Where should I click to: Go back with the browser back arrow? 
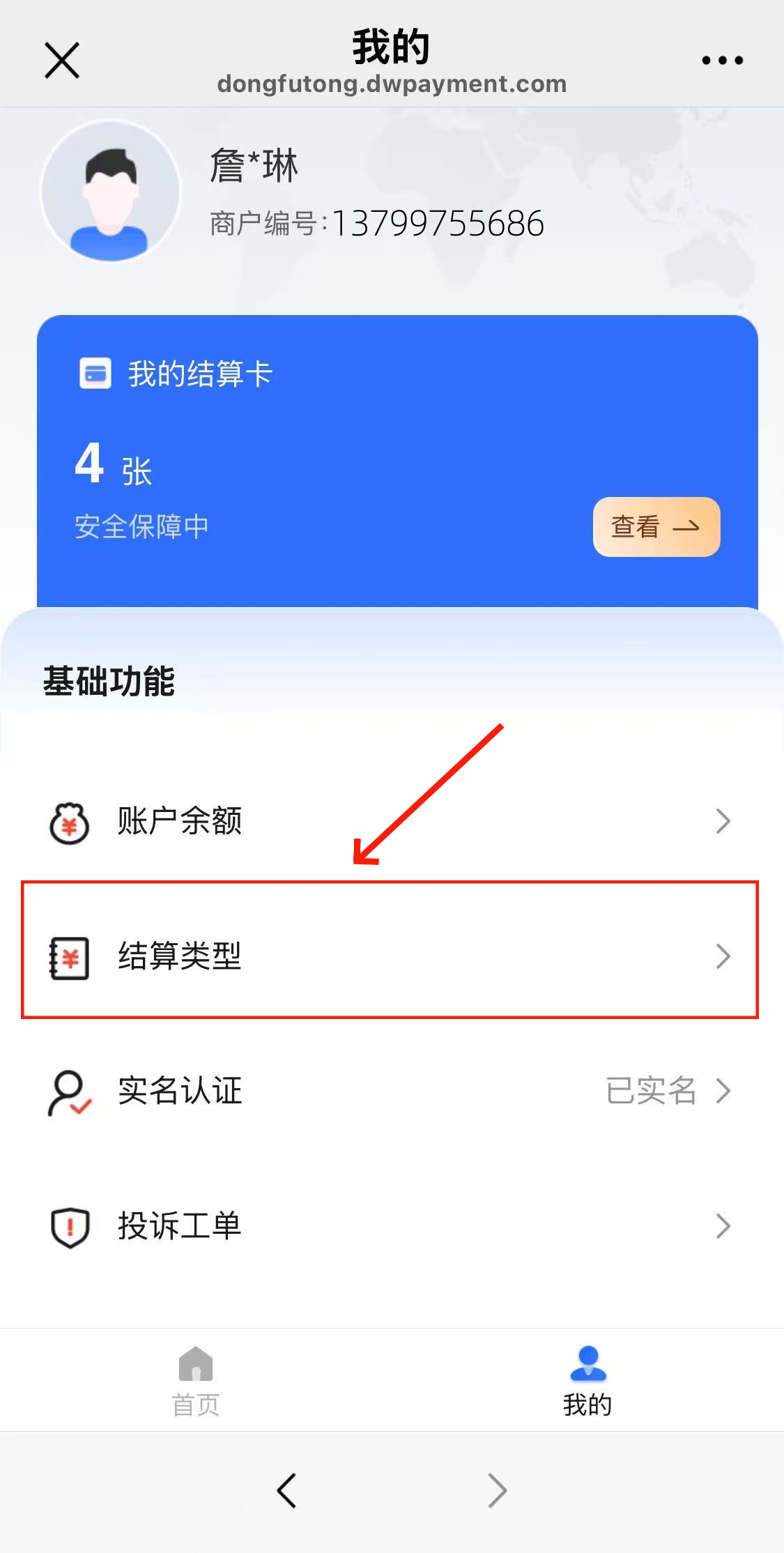(286, 1490)
